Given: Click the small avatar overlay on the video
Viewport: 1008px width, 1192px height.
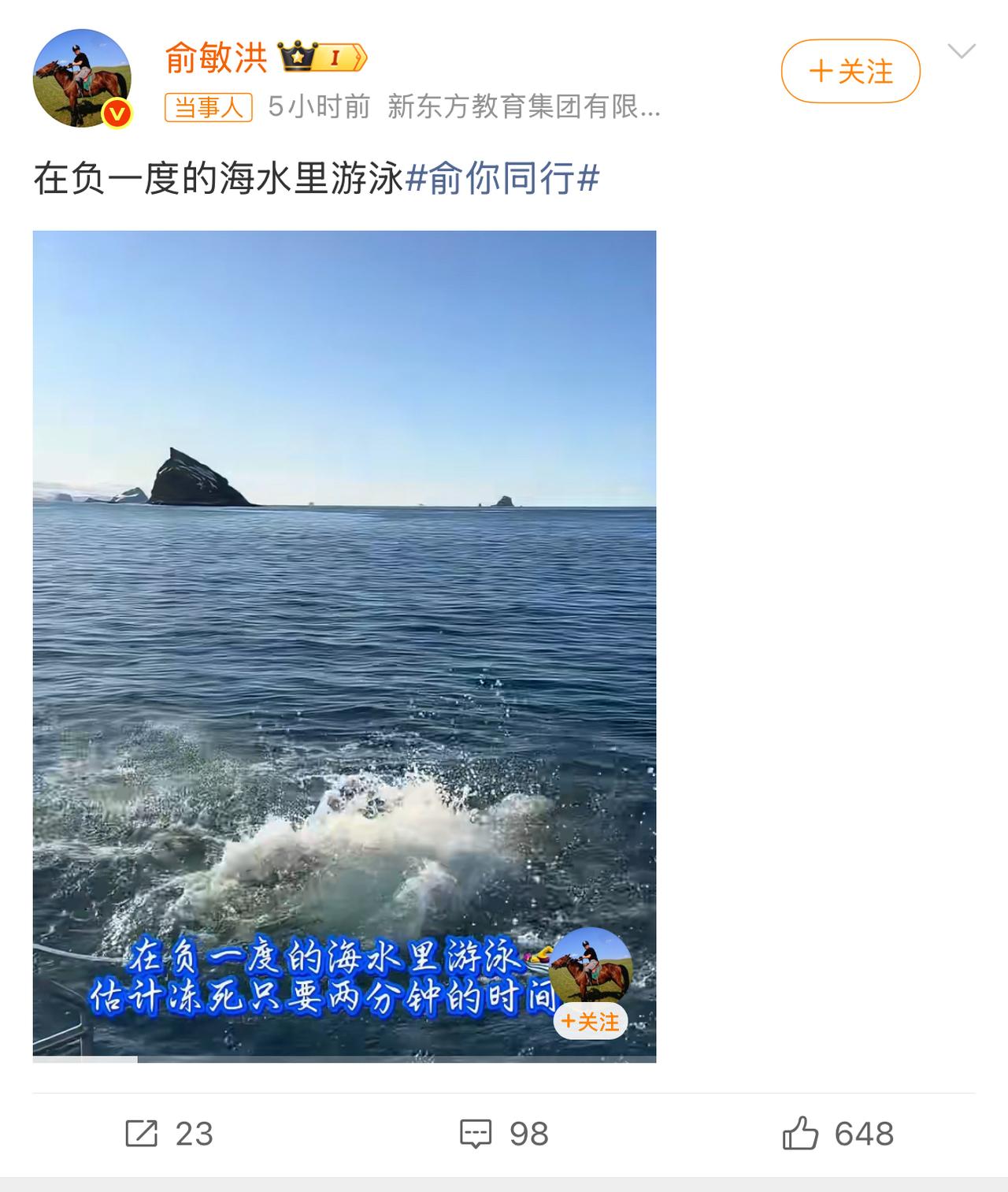Looking at the screenshot, I should click(x=592, y=971).
